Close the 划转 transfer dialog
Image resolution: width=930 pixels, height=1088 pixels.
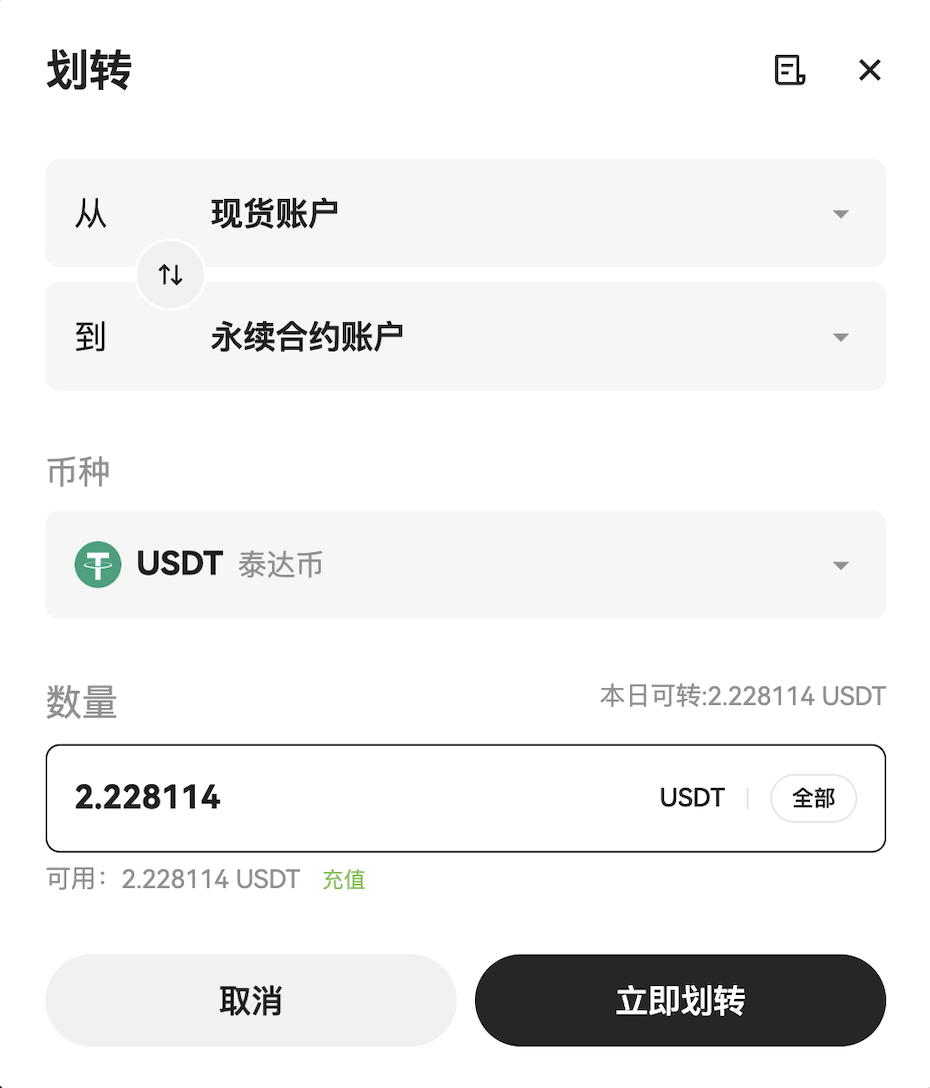pos(870,70)
